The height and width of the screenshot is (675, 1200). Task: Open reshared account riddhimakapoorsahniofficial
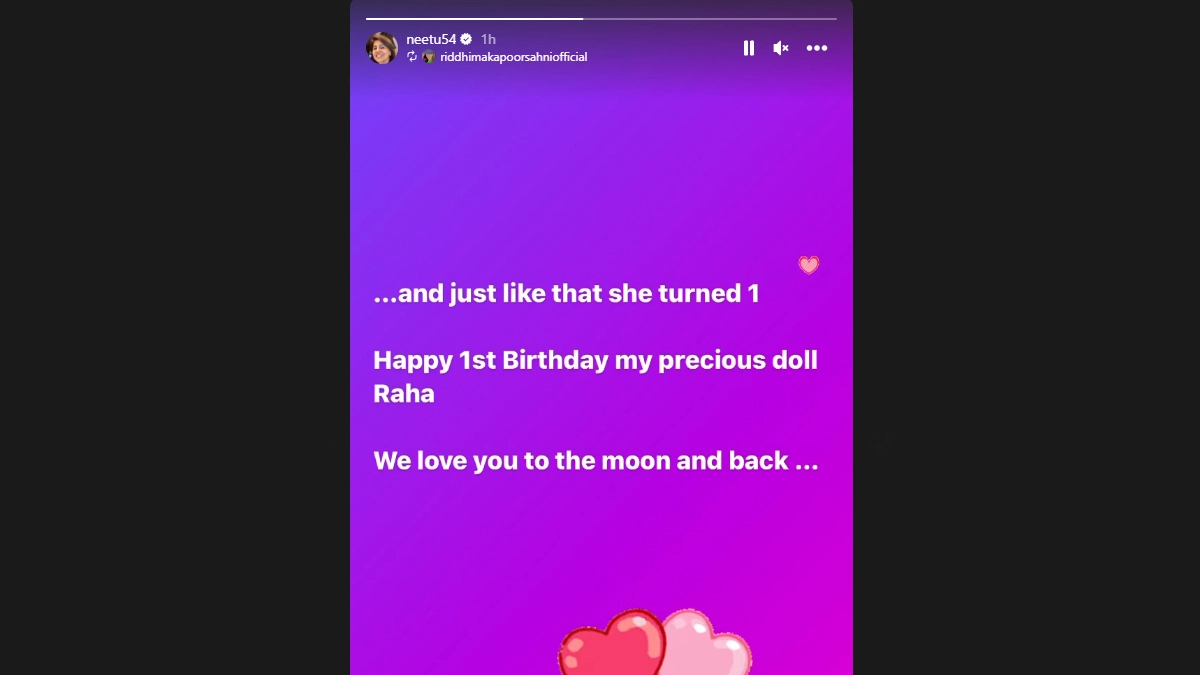tap(513, 57)
